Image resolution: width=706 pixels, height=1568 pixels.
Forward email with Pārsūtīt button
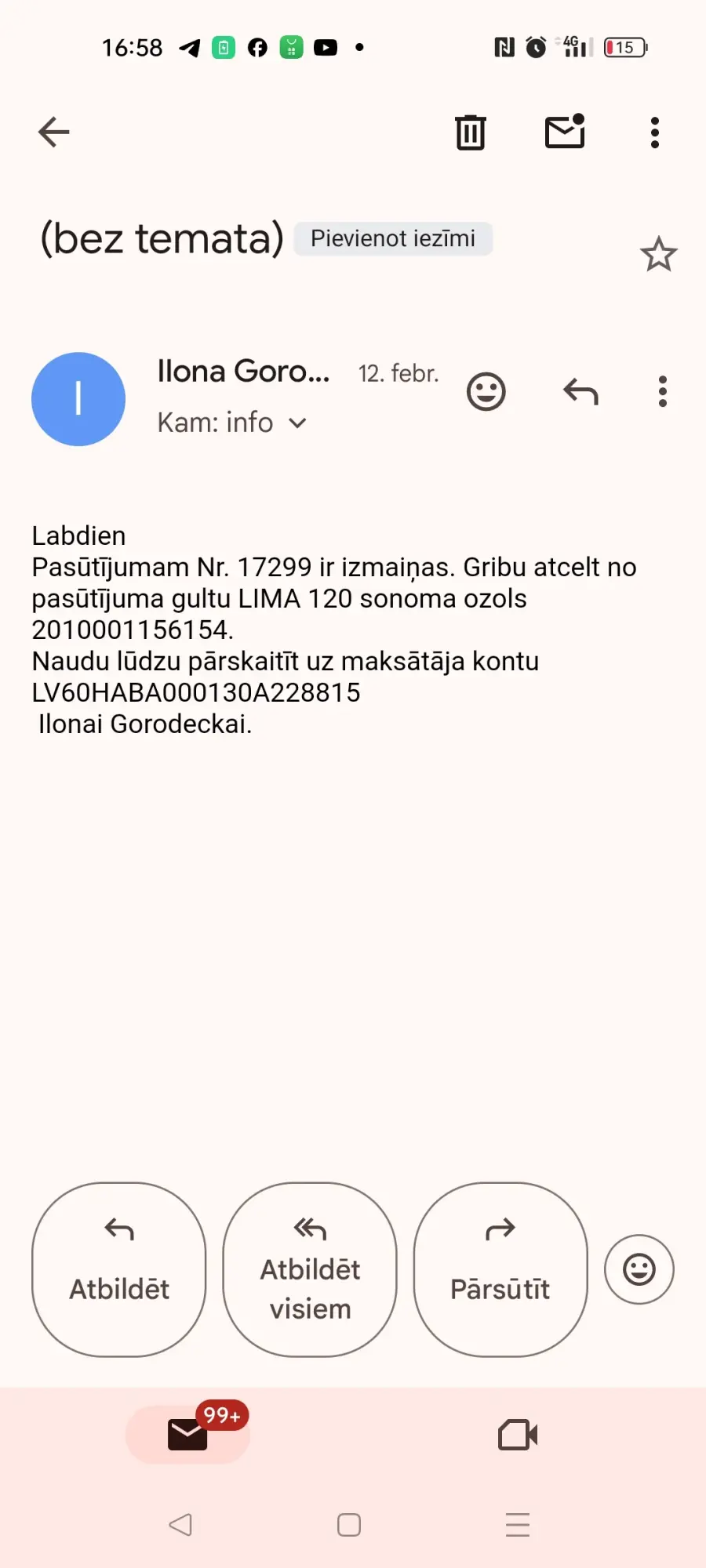(x=500, y=1269)
